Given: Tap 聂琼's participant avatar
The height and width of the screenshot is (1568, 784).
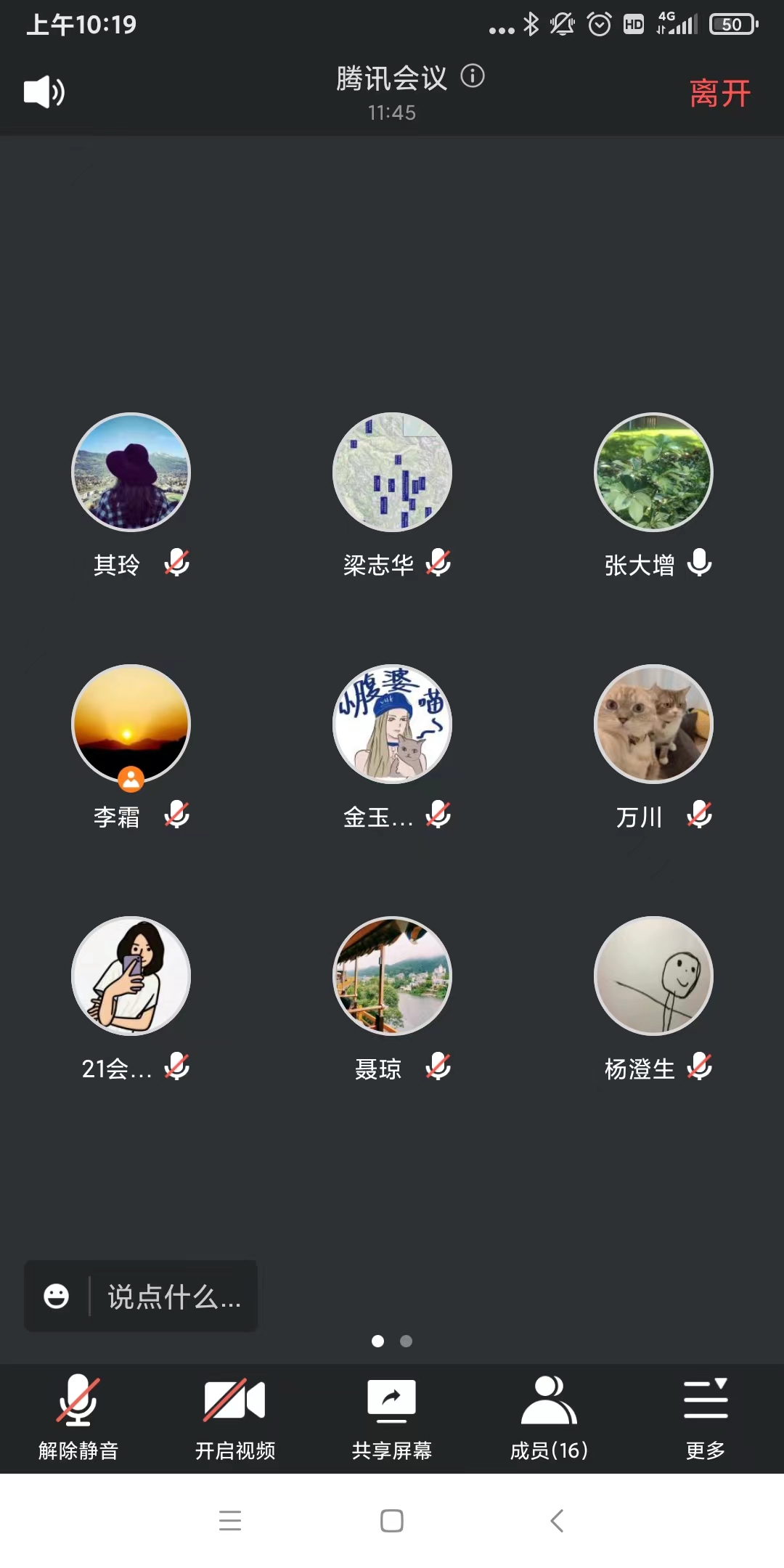Looking at the screenshot, I should (x=392, y=976).
